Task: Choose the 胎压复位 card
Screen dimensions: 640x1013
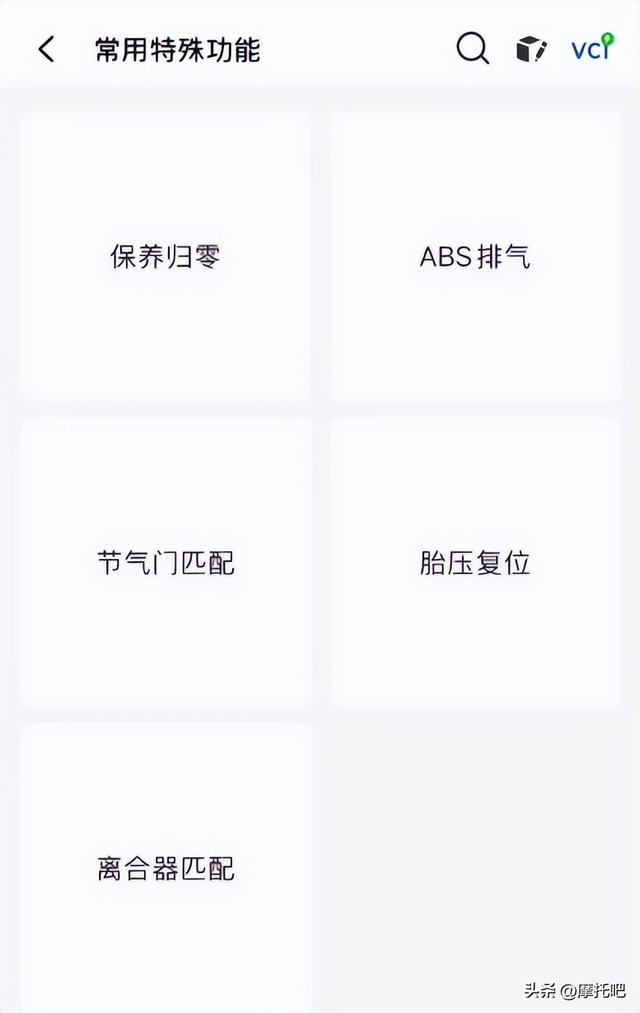Action: (x=475, y=562)
